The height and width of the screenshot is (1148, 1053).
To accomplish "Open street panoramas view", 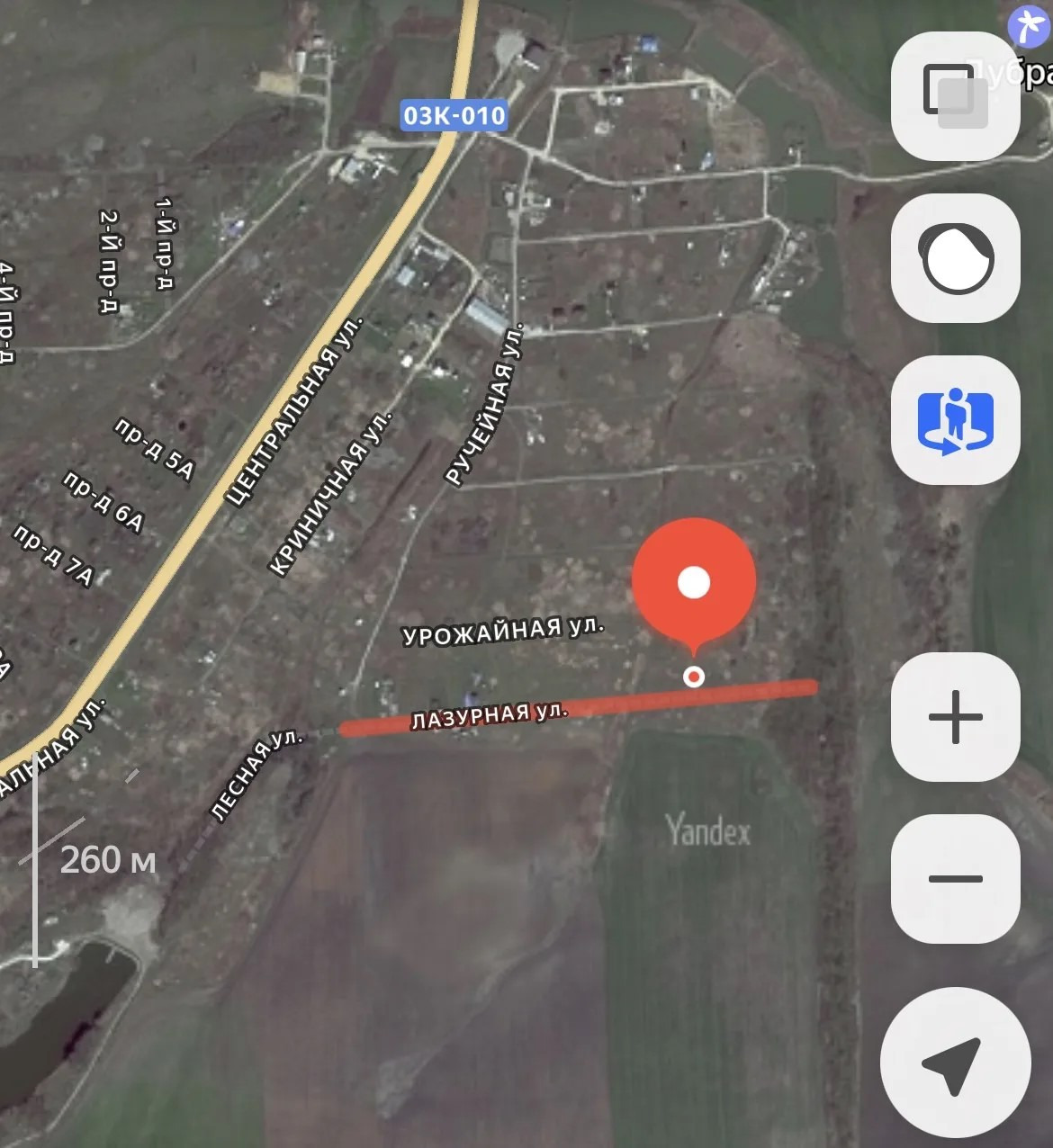I will point(955,420).
